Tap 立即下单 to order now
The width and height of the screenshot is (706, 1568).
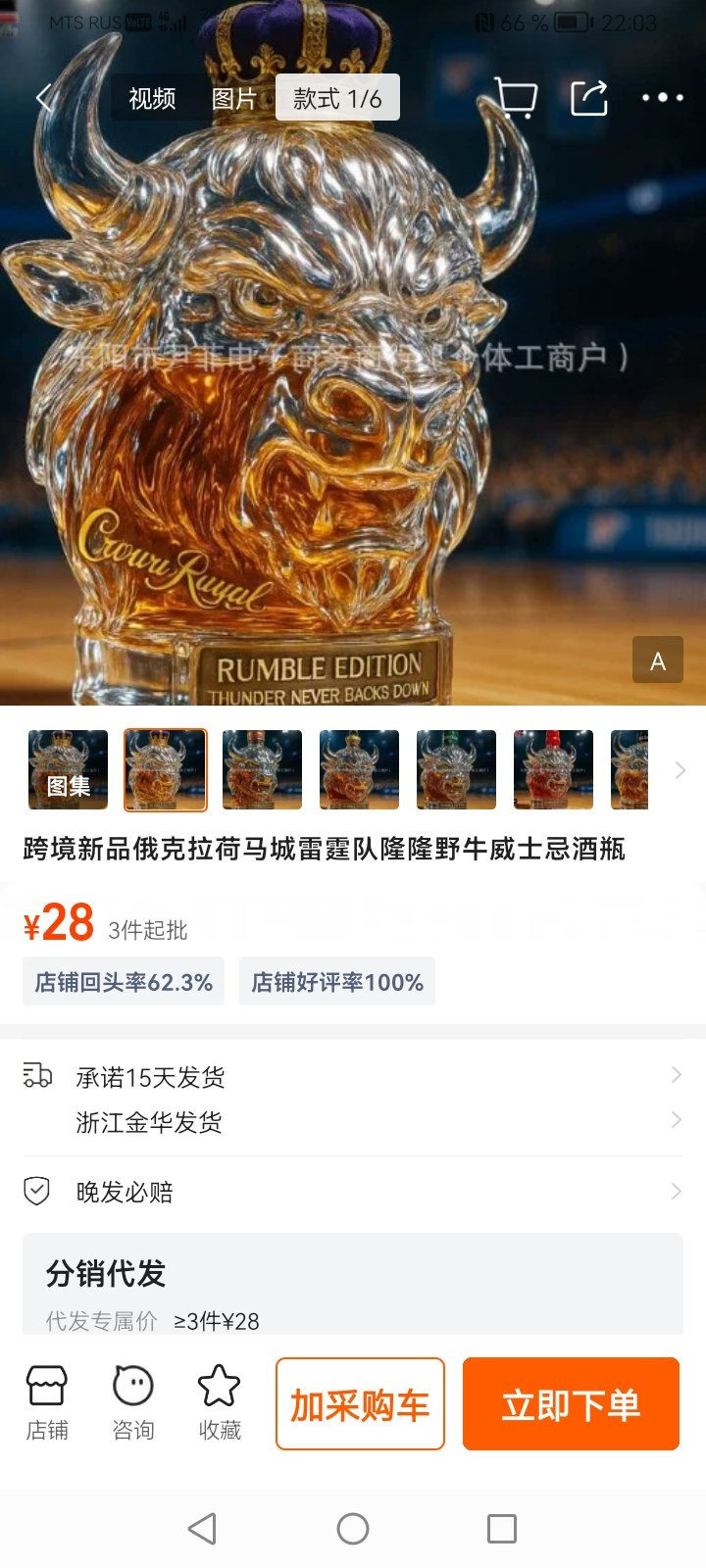(x=571, y=1404)
